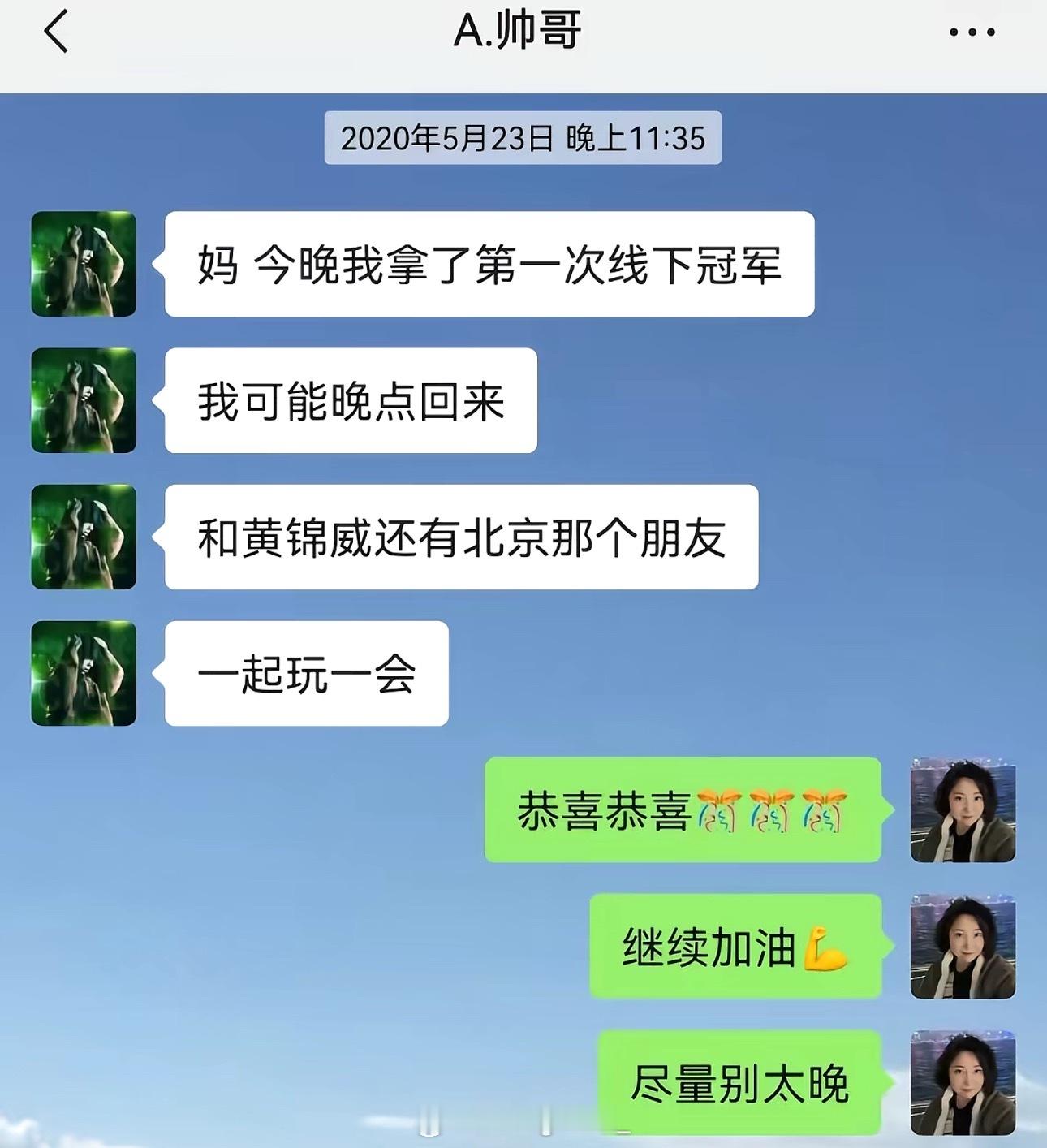Select the son's avatar beside 一起玩一会
Viewport: 1047px width, 1148px height.
point(84,675)
